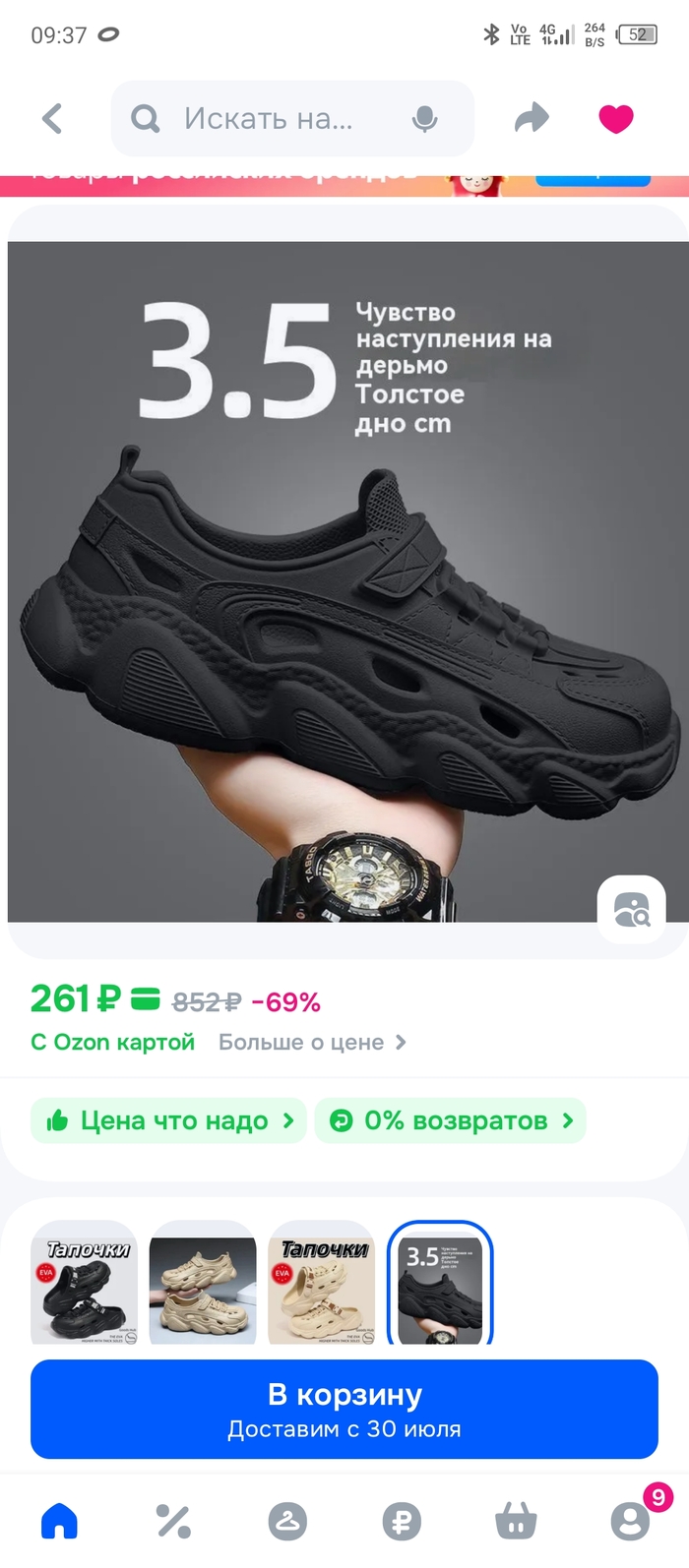Open the shopping basket tab
The height and width of the screenshot is (1568, 689).
(x=516, y=1521)
